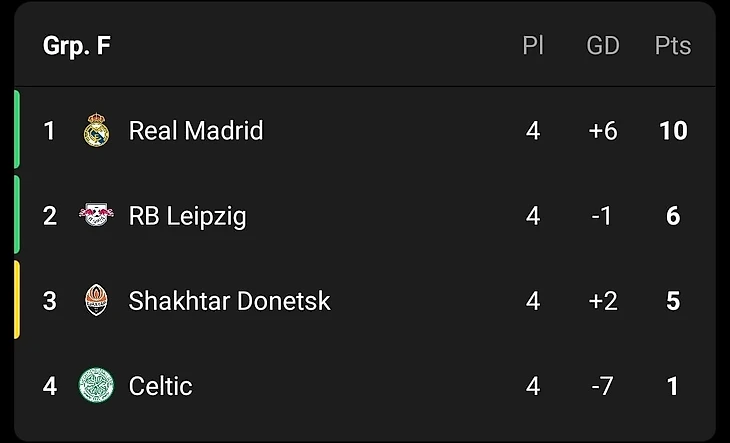The height and width of the screenshot is (443, 730).
Task: View Celtic's team details
Action: 160,386
